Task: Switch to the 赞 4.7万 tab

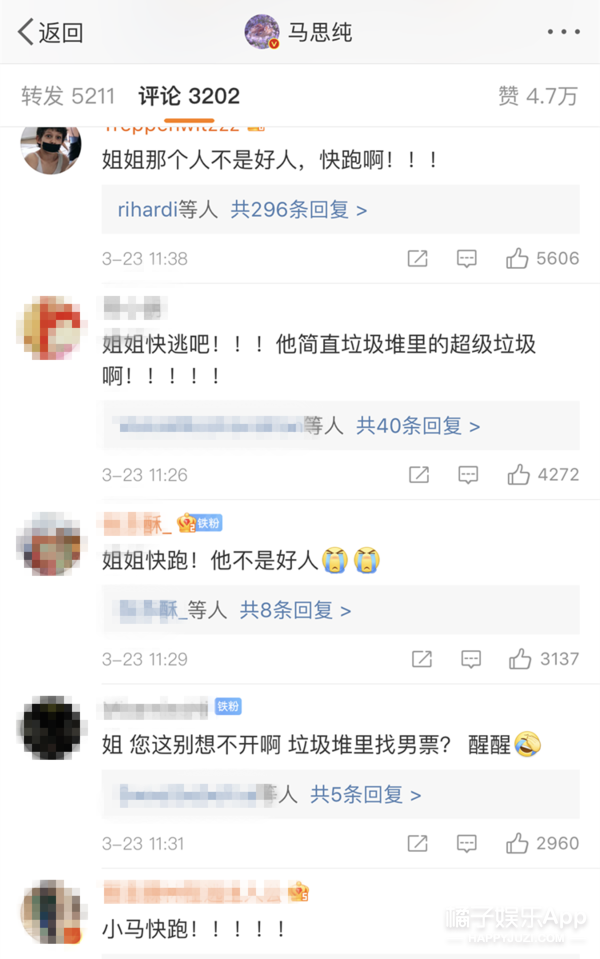Action: point(538,96)
